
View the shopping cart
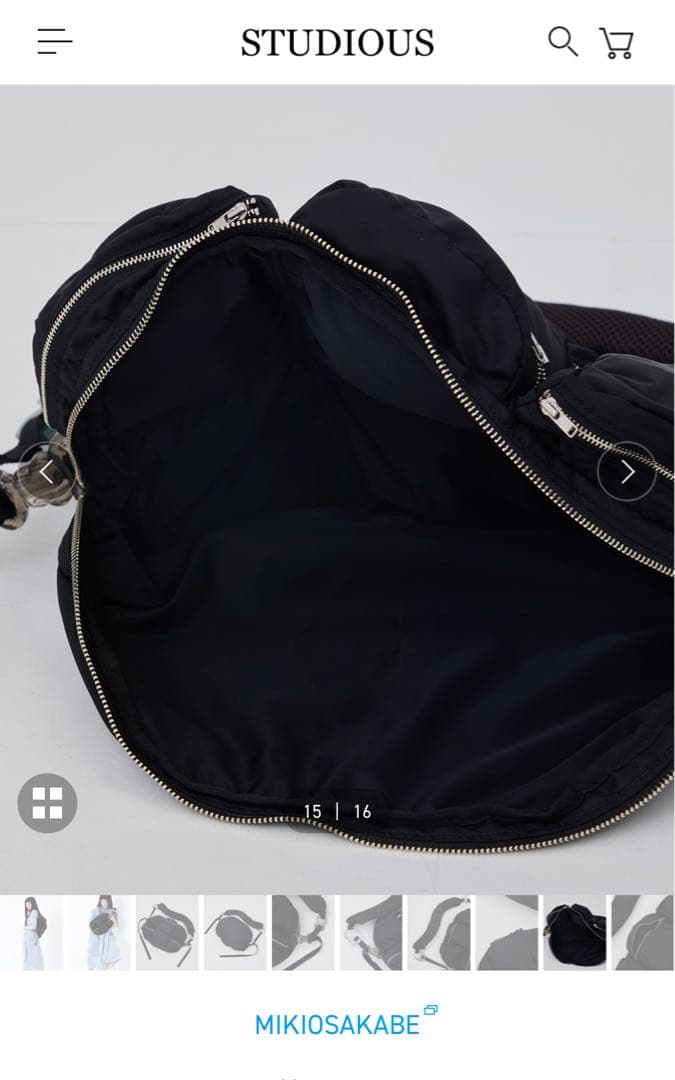pos(617,43)
